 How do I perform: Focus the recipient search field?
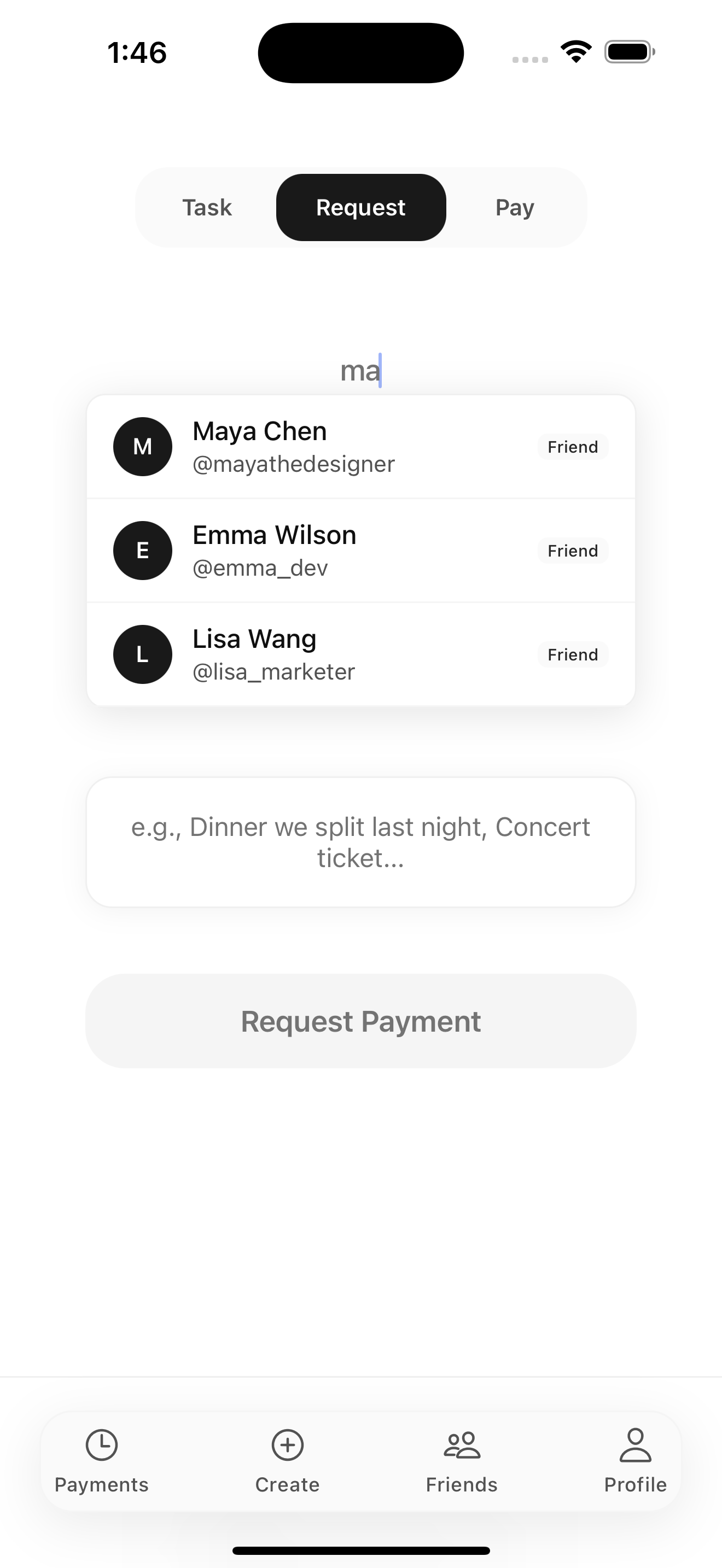360,370
